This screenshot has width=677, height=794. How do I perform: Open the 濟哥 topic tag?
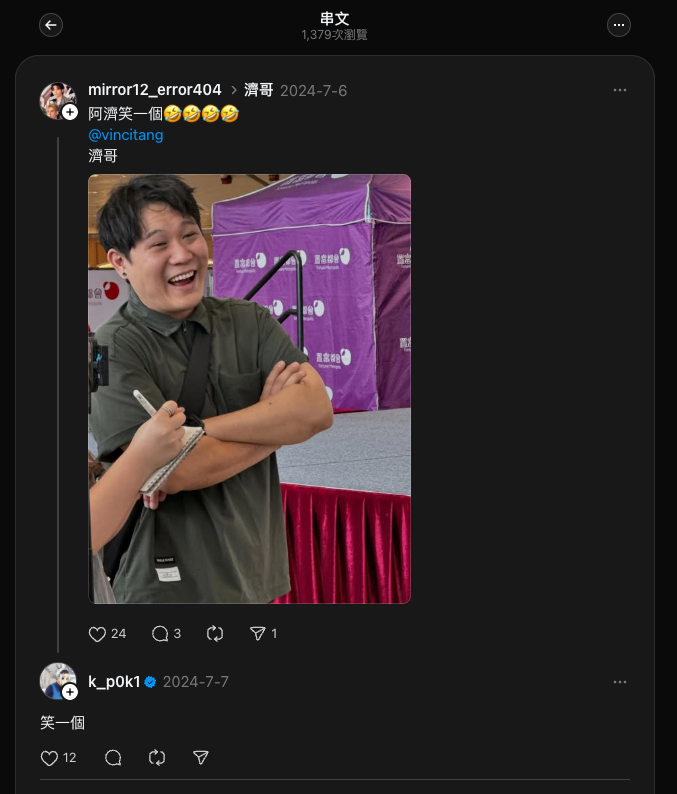[x=258, y=90]
